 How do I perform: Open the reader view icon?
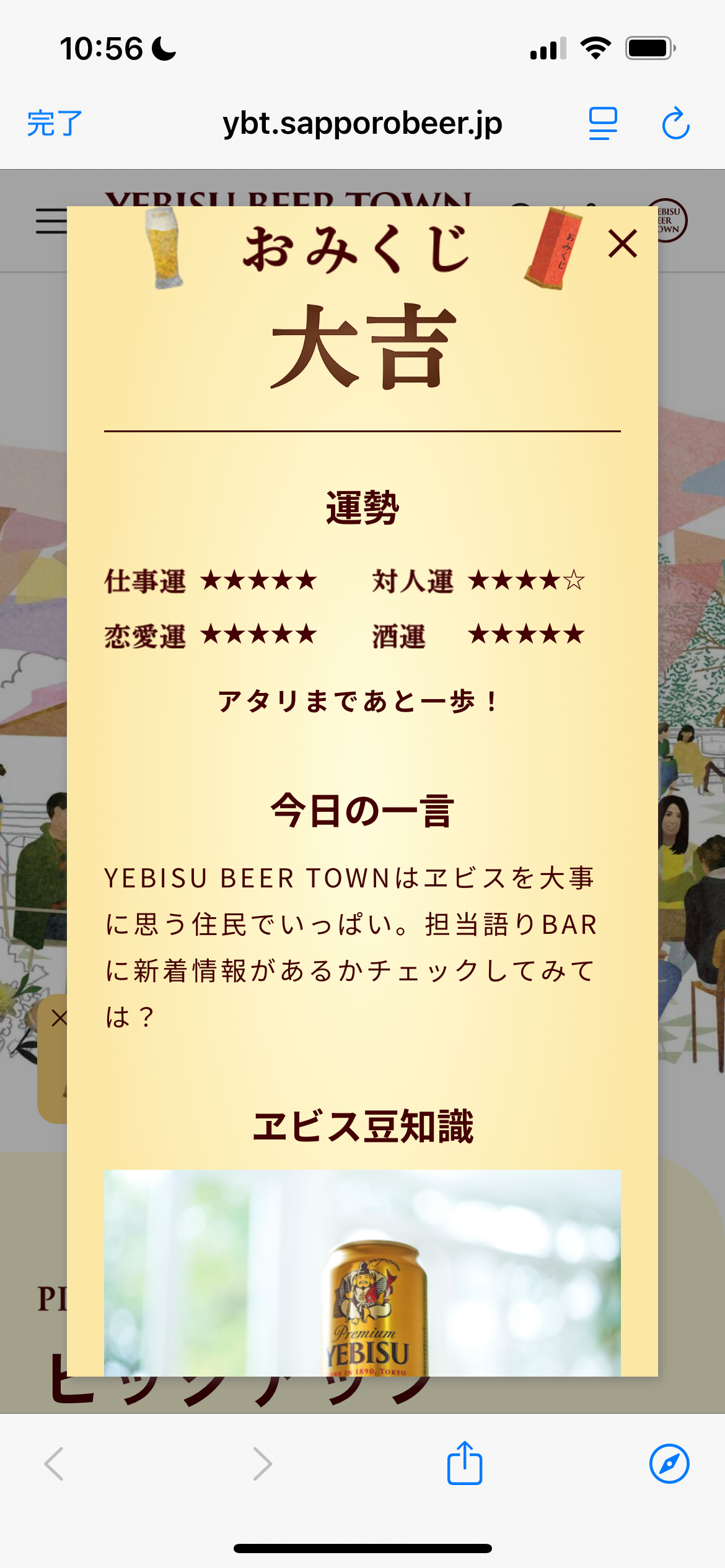[602, 123]
